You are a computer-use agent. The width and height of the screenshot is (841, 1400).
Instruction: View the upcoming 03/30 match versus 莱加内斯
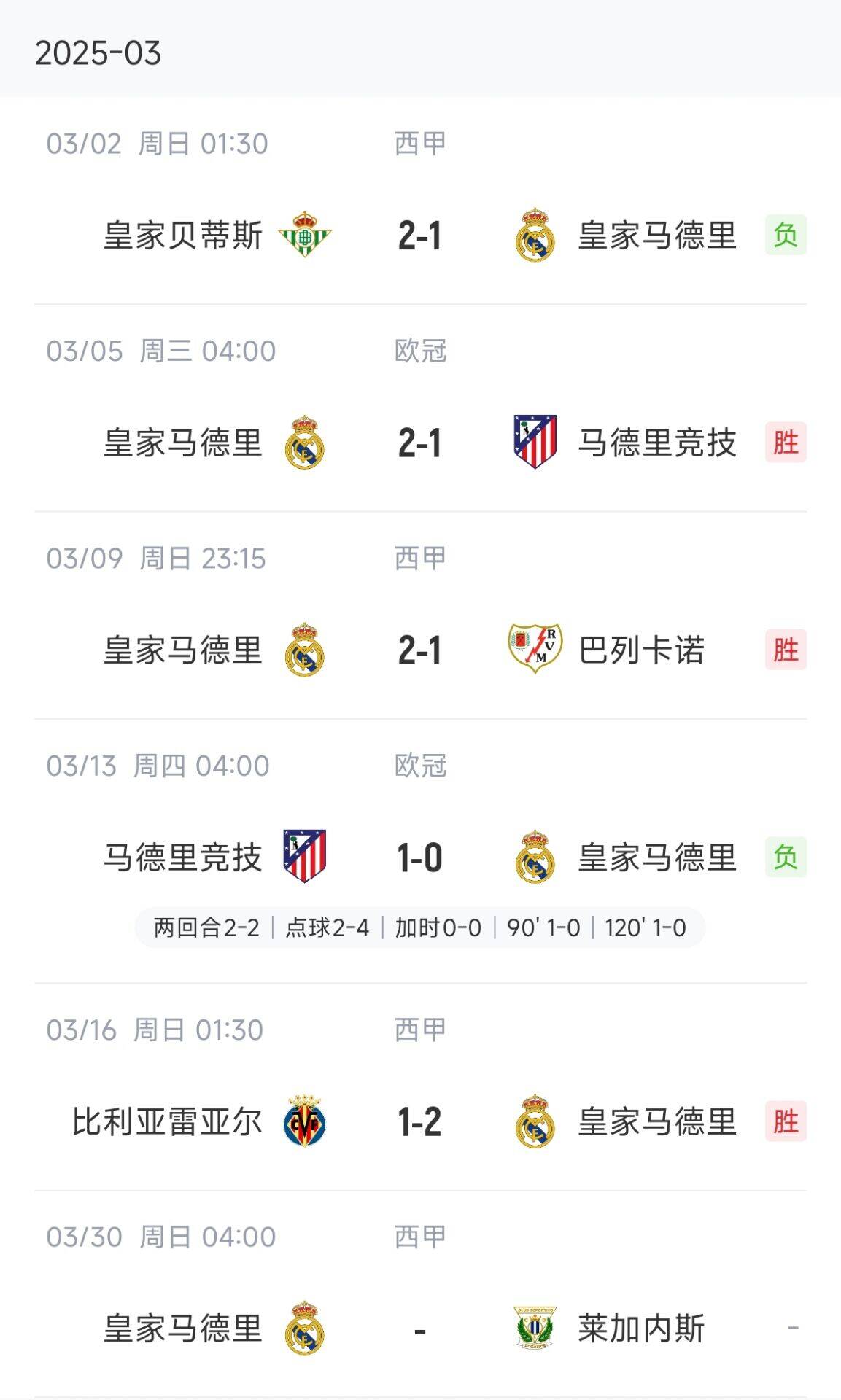click(420, 1329)
